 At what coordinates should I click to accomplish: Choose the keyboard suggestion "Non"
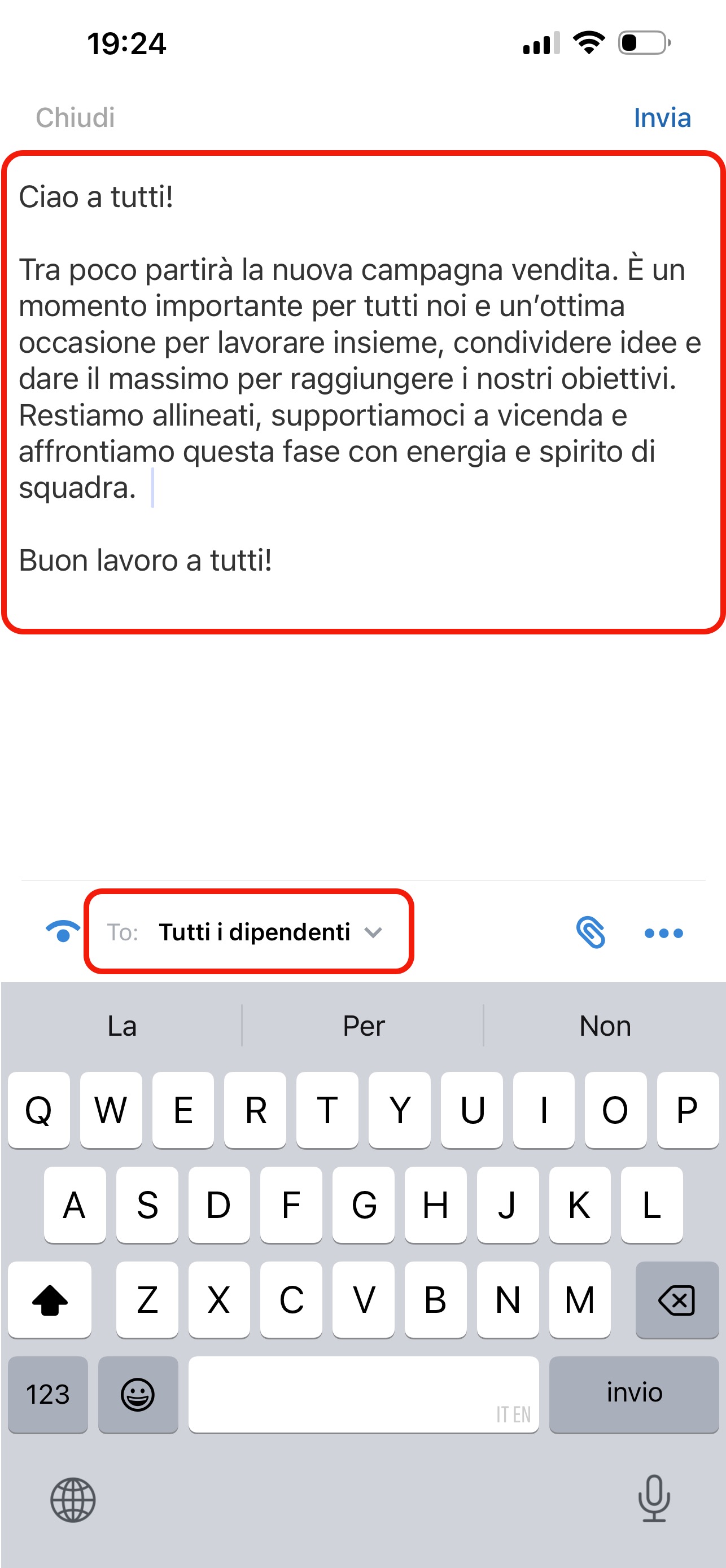click(604, 1026)
